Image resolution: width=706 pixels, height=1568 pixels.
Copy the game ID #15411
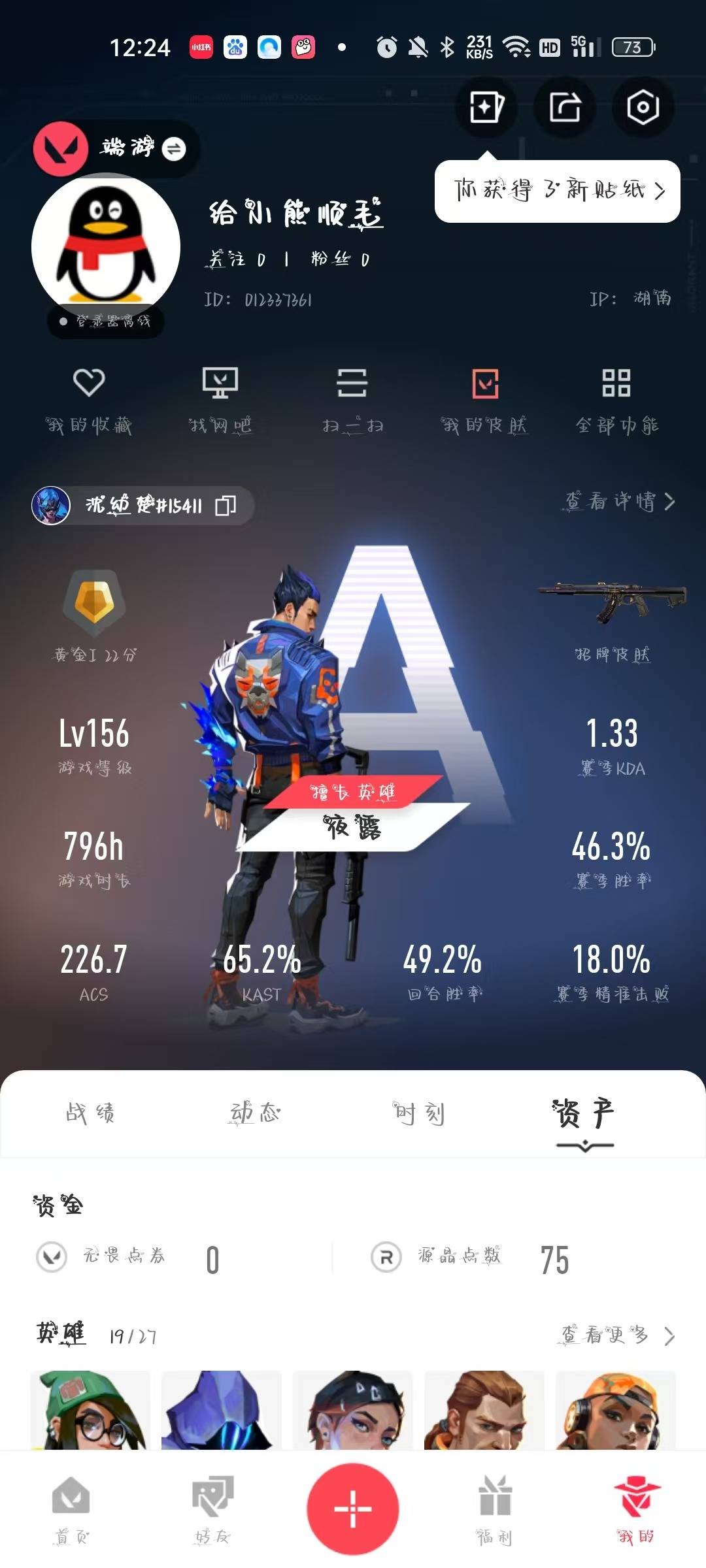click(x=226, y=505)
